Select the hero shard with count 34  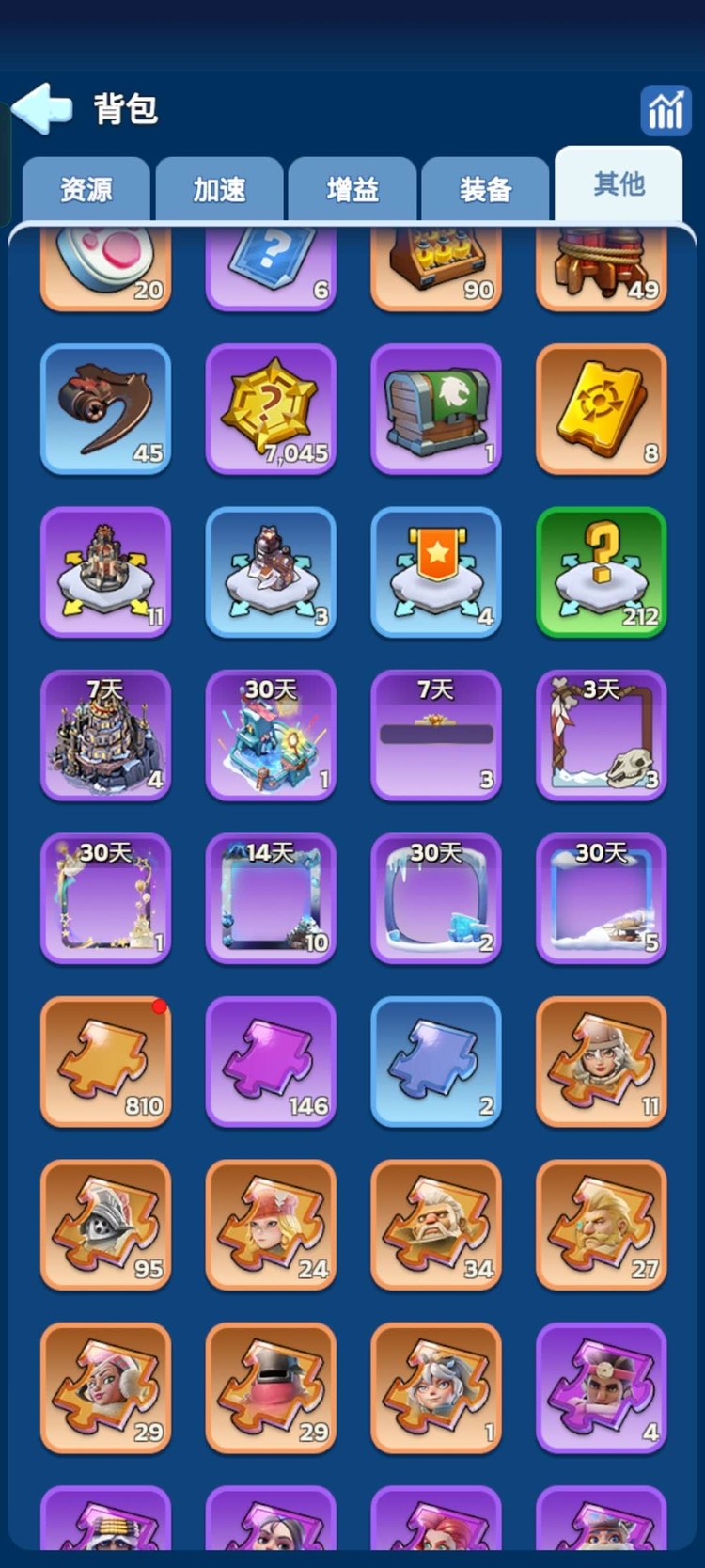(x=436, y=1225)
